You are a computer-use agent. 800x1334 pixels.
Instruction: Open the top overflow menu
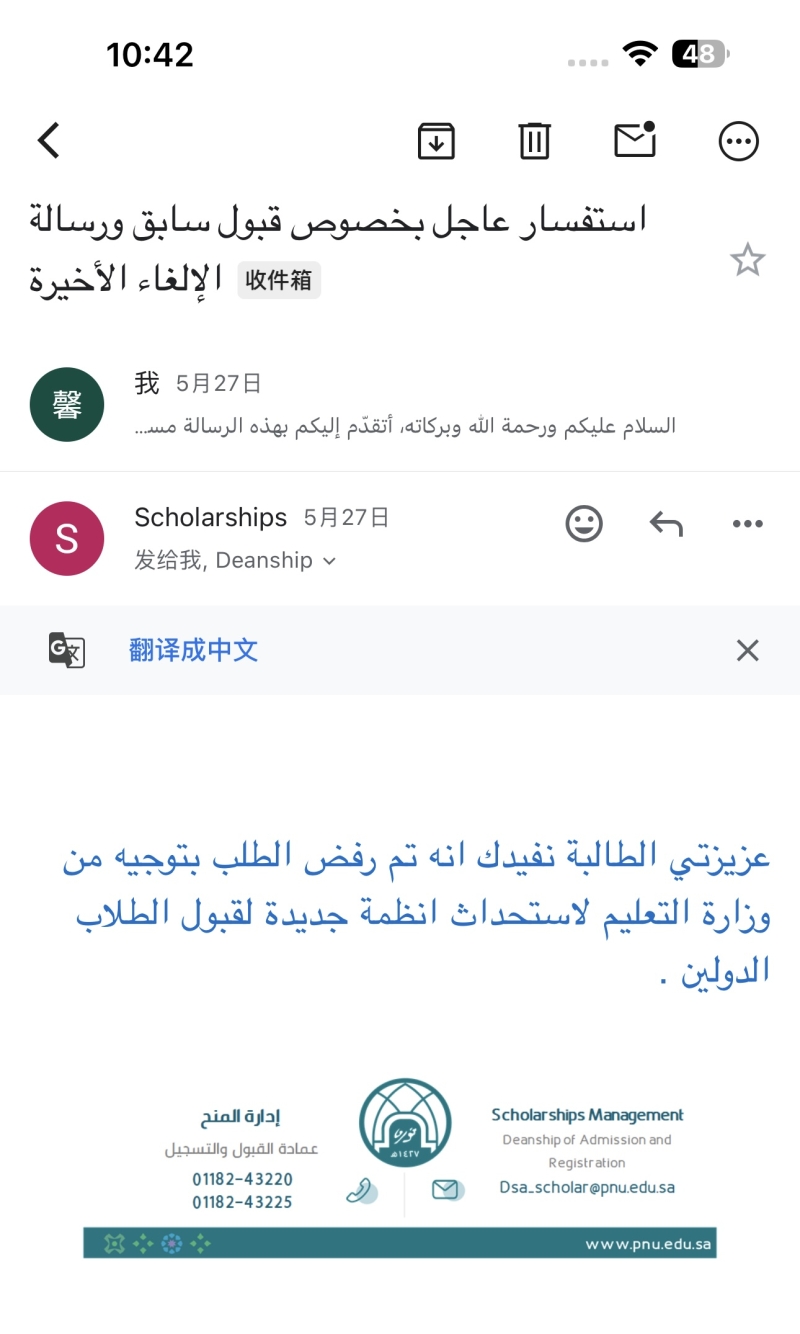pyautogui.click(x=739, y=141)
